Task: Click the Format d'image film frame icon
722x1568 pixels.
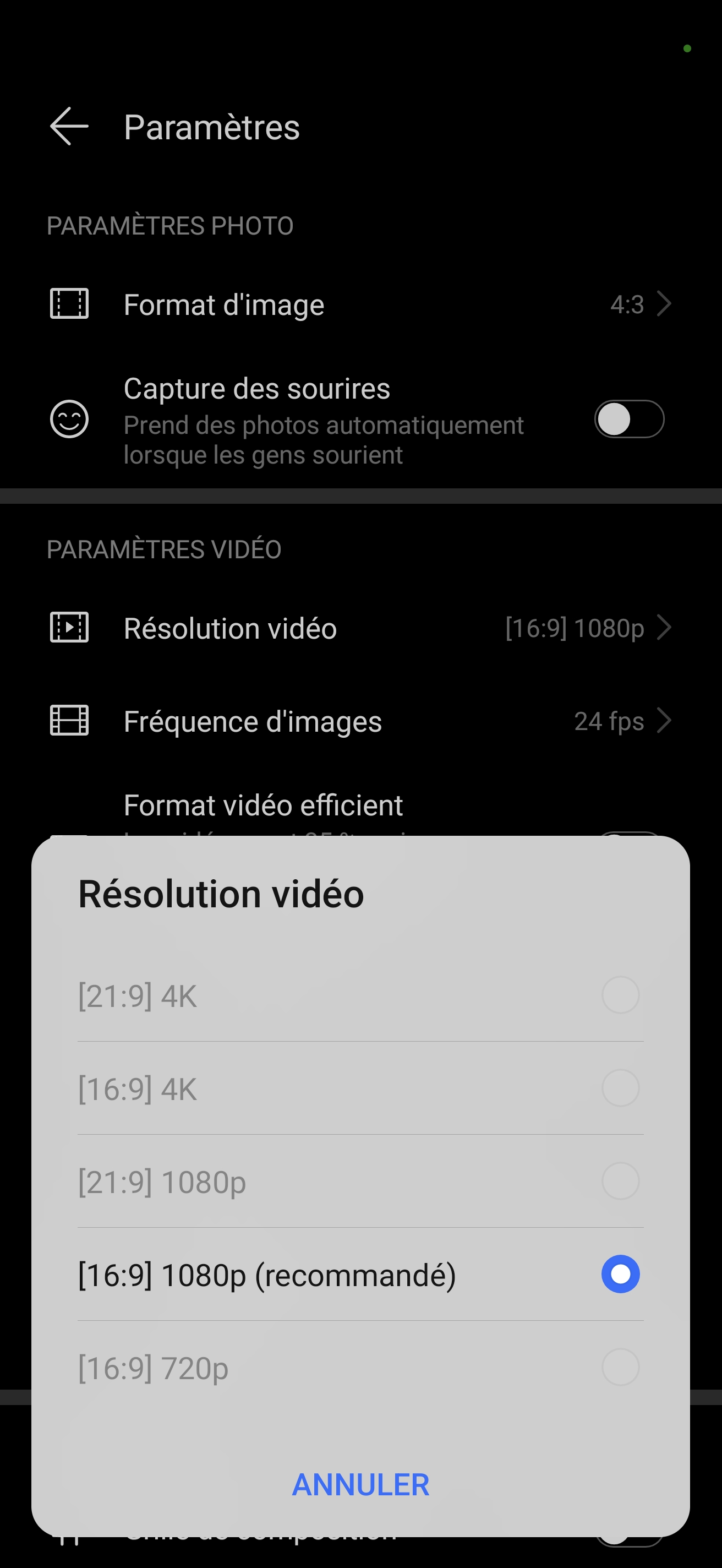Action: (69, 304)
